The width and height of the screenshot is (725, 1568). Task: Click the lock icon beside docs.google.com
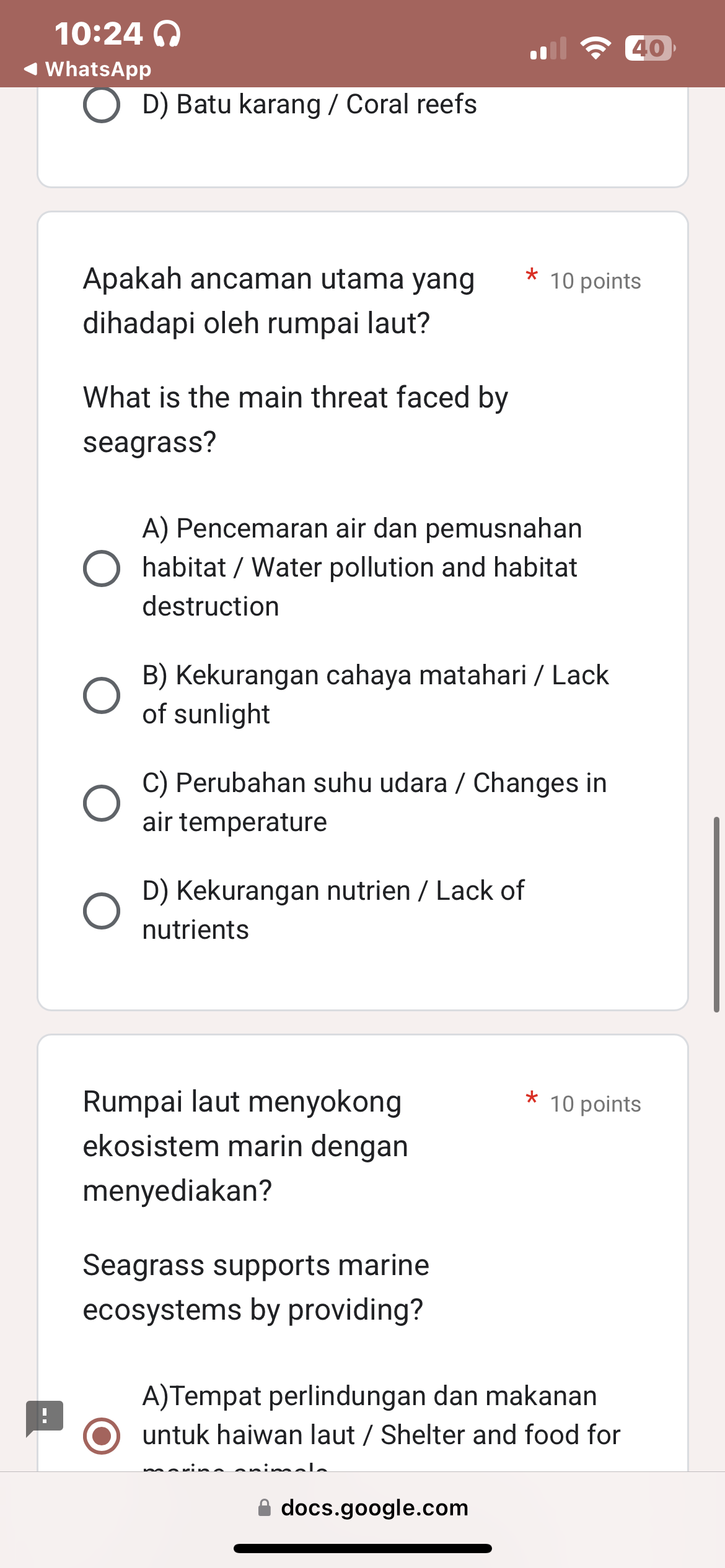click(265, 1508)
